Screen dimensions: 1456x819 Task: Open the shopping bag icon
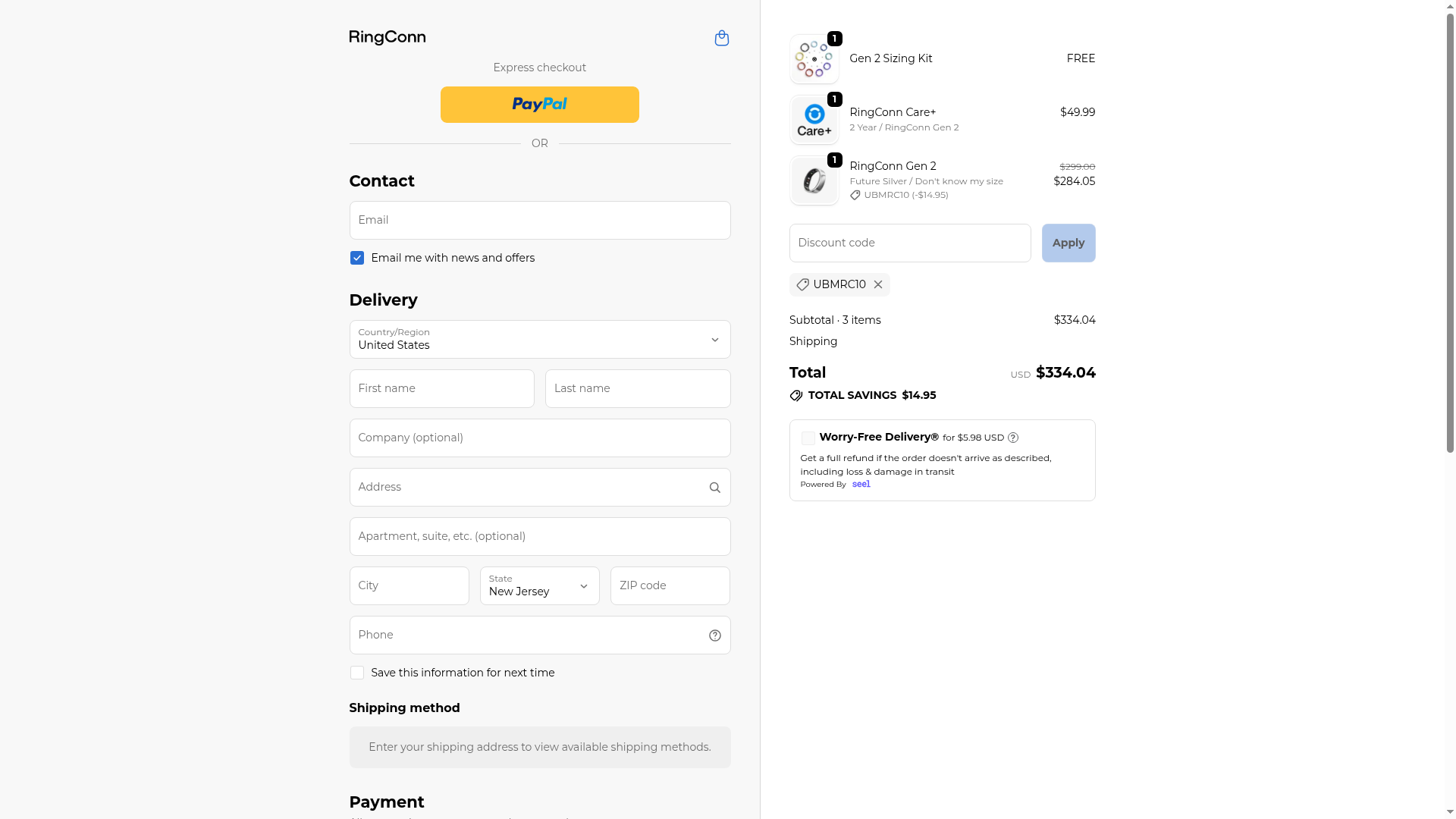pos(721,38)
